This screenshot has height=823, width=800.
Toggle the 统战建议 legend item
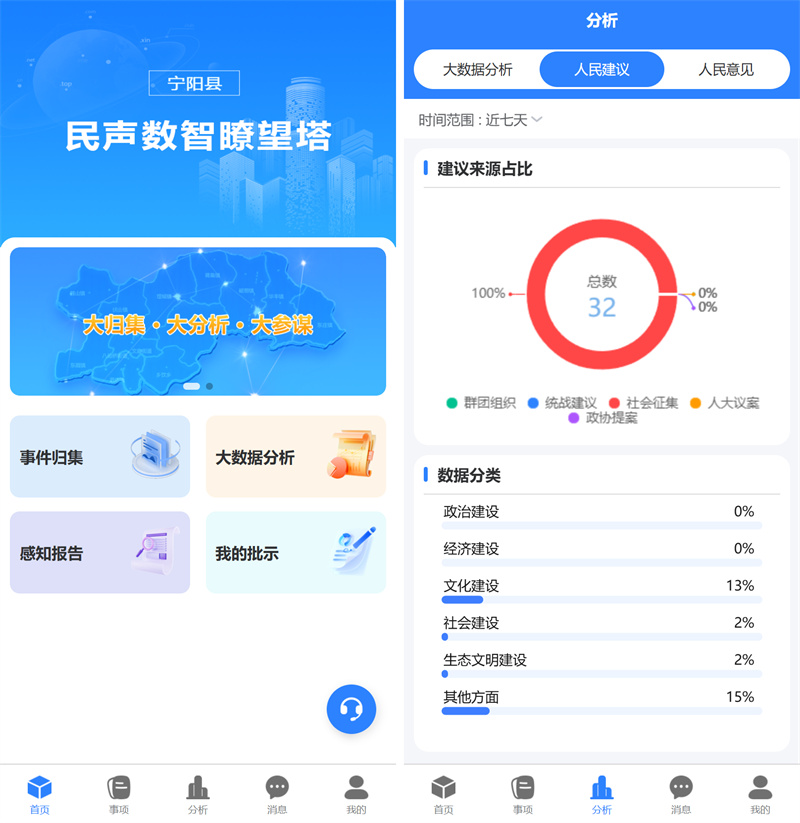(x=561, y=403)
